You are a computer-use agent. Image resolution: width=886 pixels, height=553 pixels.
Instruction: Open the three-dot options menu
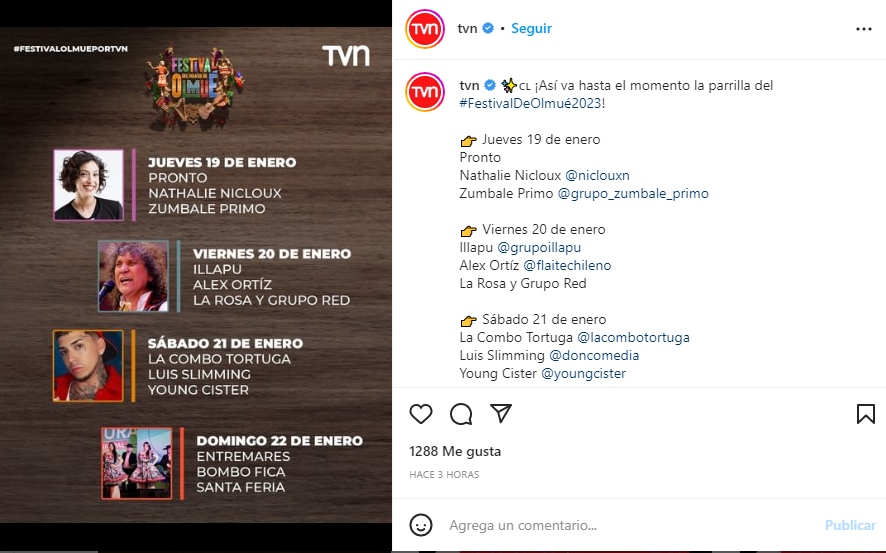pyautogui.click(x=864, y=29)
